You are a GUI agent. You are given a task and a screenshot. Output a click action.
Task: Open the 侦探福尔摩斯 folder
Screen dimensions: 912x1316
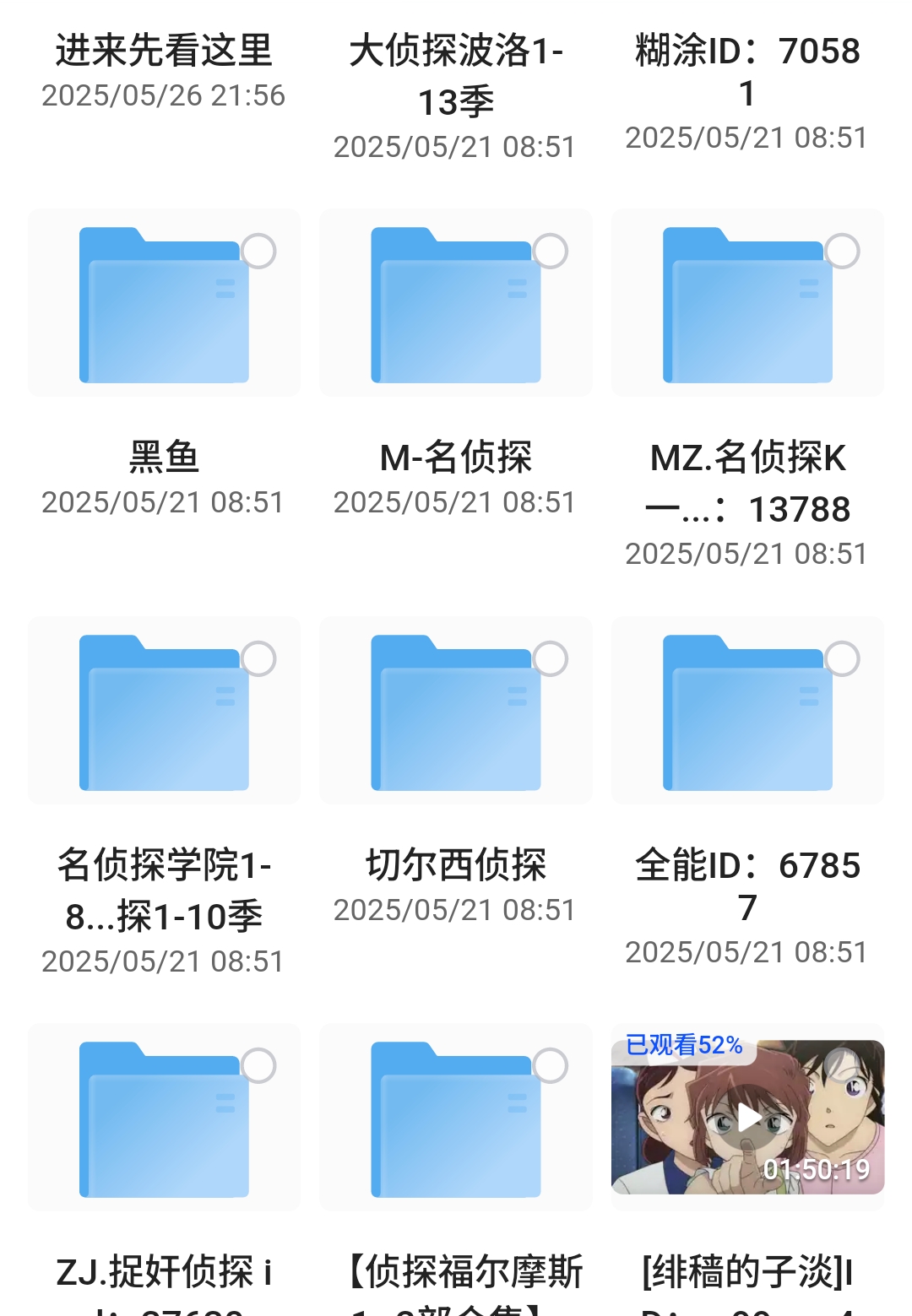click(455, 1120)
